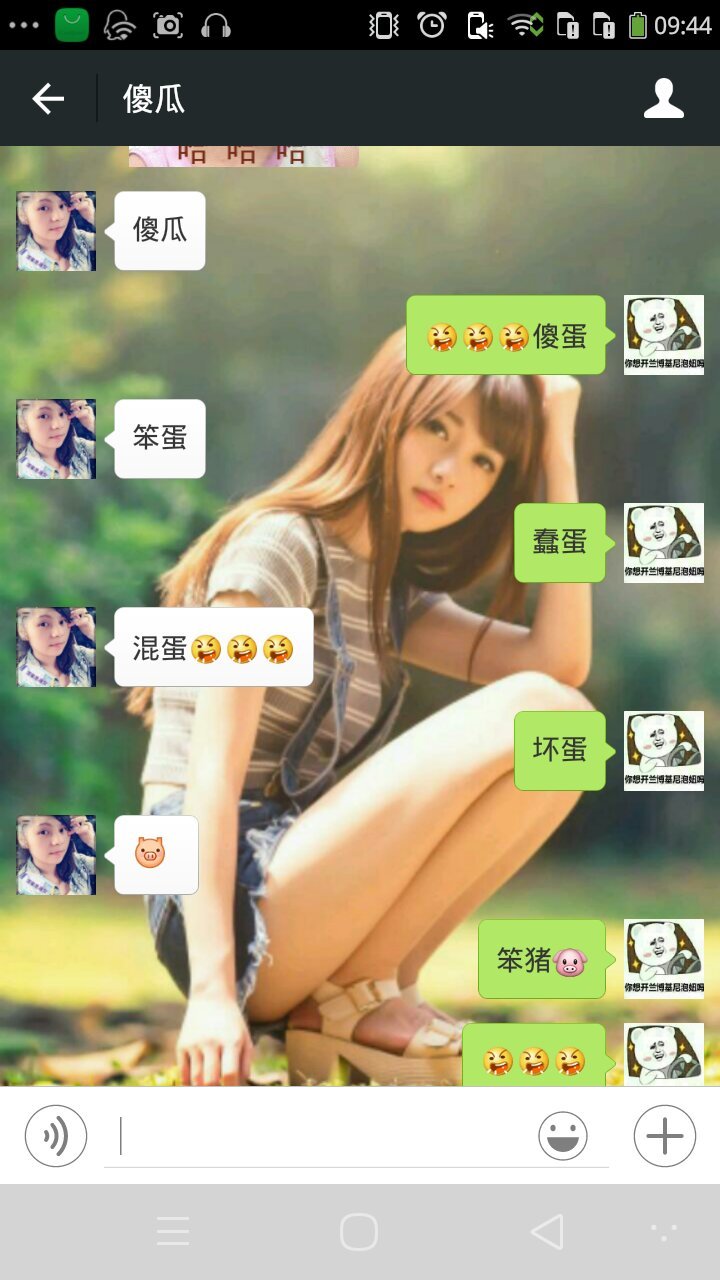Open the emoji picker
The image size is (720, 1280).
click(x=563, y=1136)
